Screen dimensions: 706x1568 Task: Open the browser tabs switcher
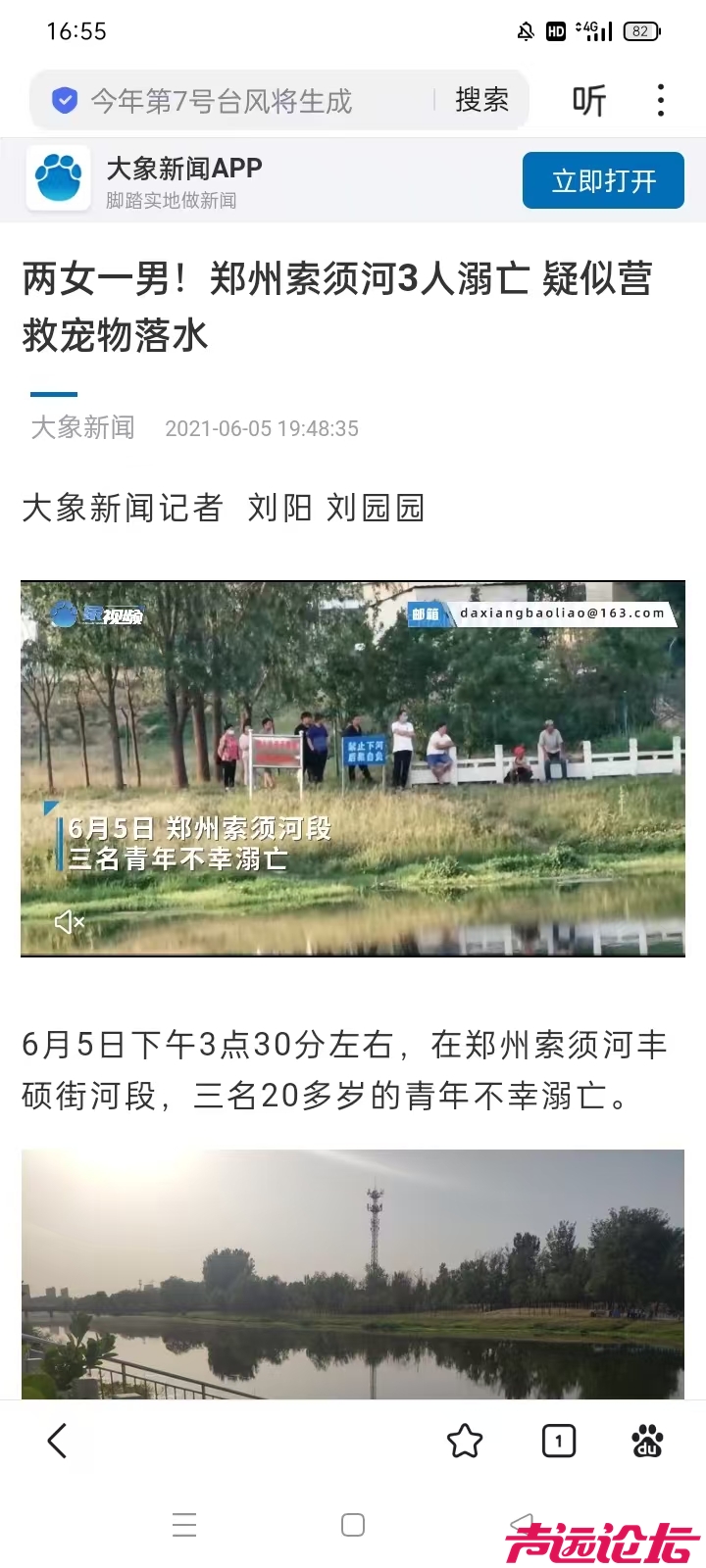pos(559,1441)
